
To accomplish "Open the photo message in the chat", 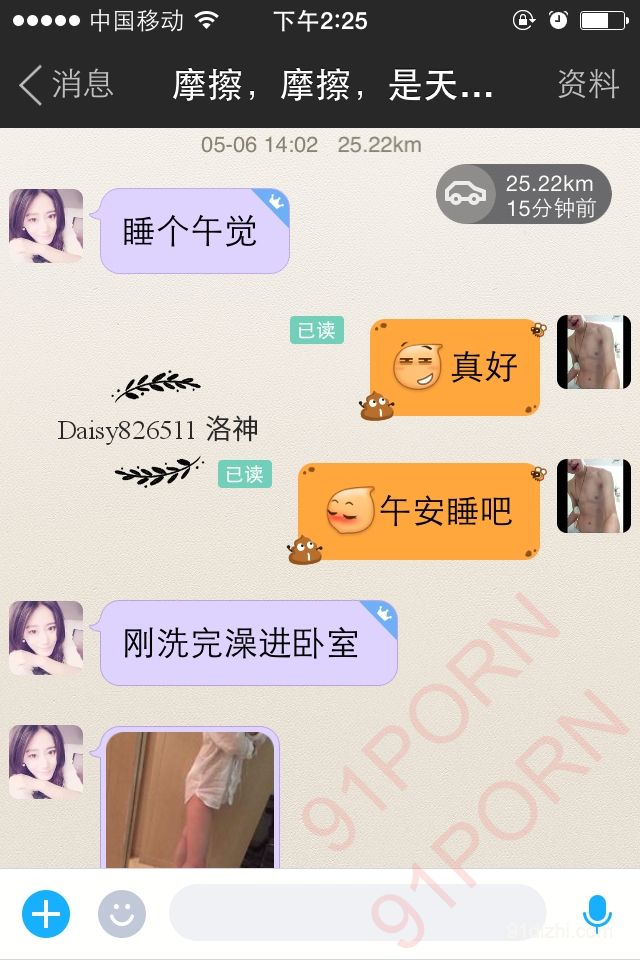I will [x=190, y=798].
